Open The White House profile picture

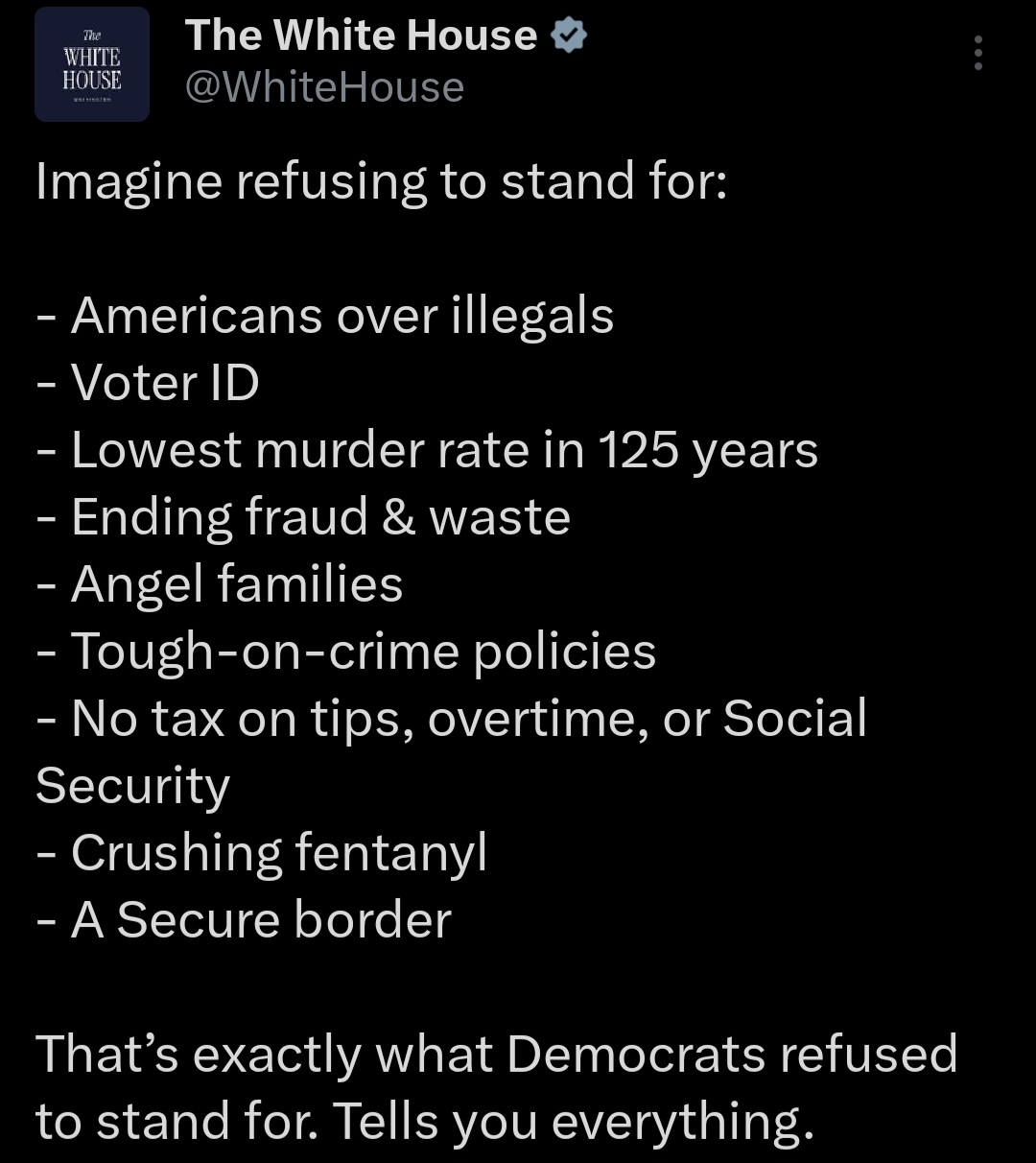tap(92, 64)
